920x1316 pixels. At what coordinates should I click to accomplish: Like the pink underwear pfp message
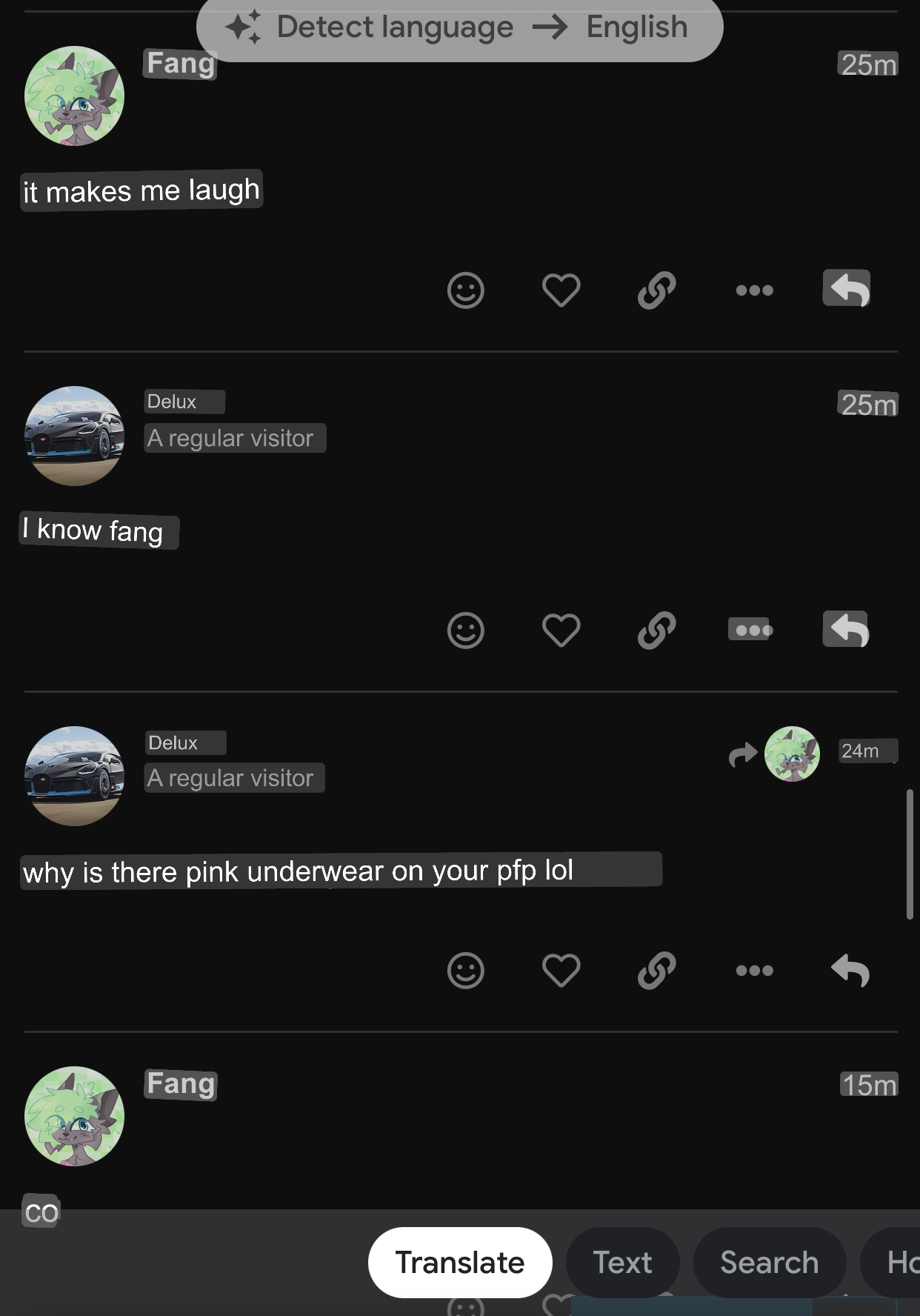[561, 971]
